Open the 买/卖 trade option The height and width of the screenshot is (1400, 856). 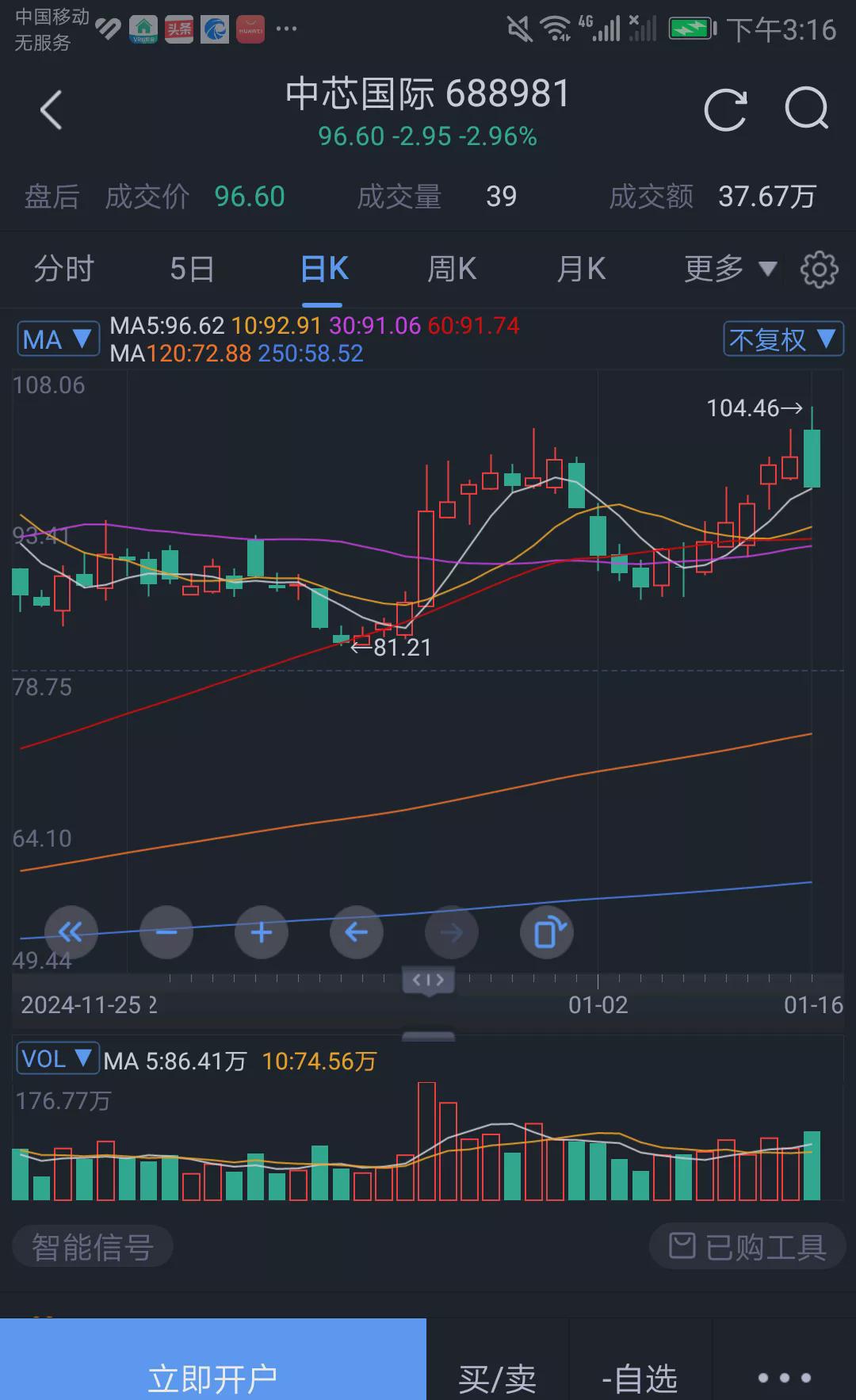(497, 1379)
